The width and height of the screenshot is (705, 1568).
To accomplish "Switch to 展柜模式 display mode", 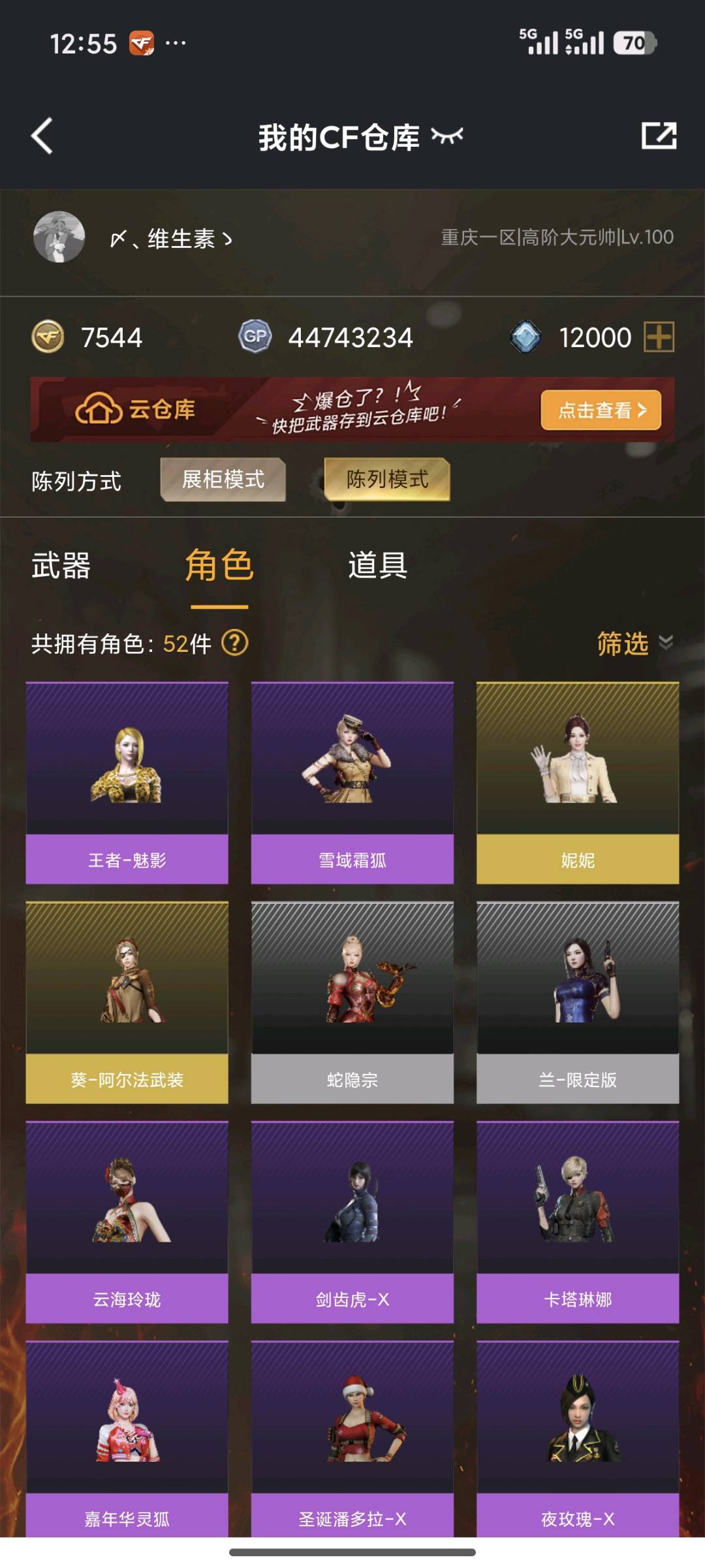I will (223, 480).
